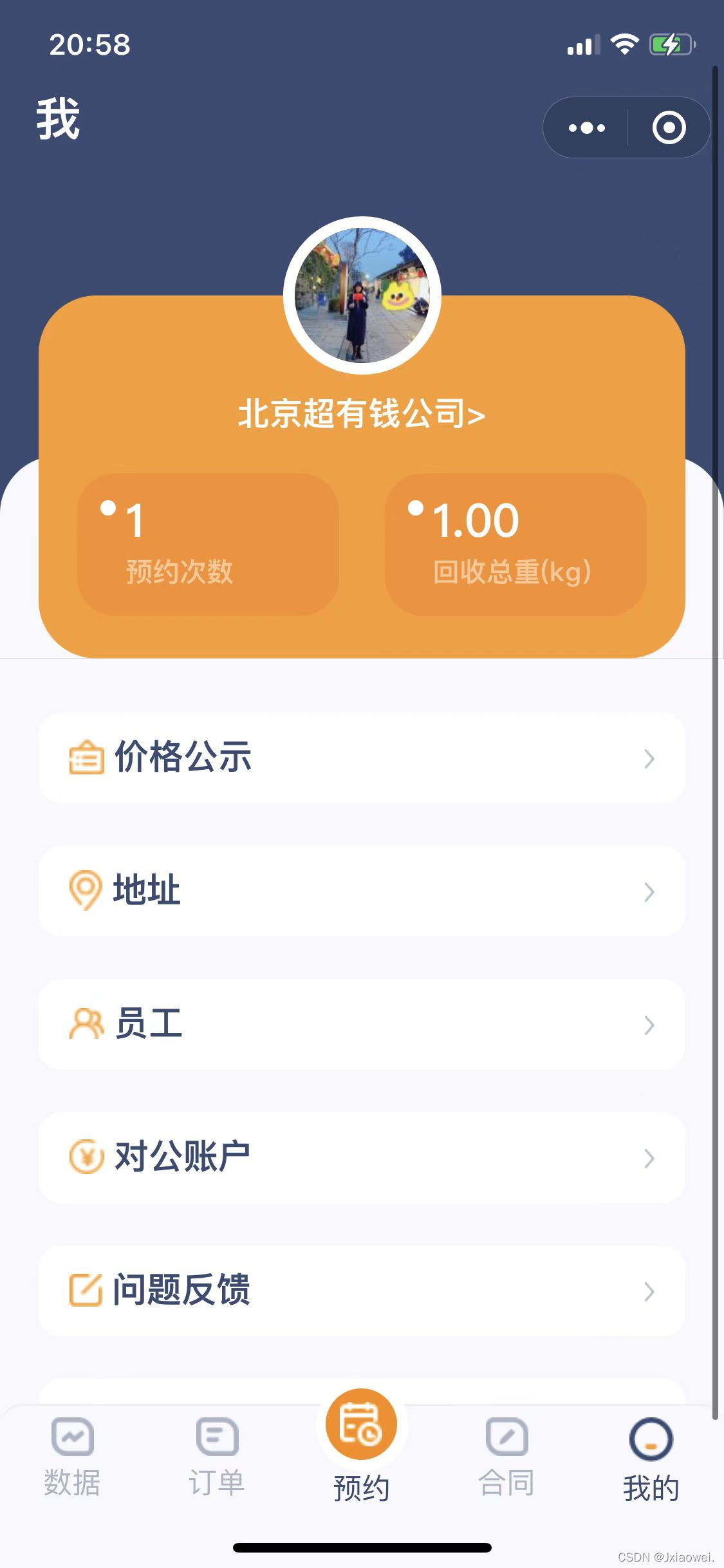Close the mini program via circle icon

pos(669,127)
